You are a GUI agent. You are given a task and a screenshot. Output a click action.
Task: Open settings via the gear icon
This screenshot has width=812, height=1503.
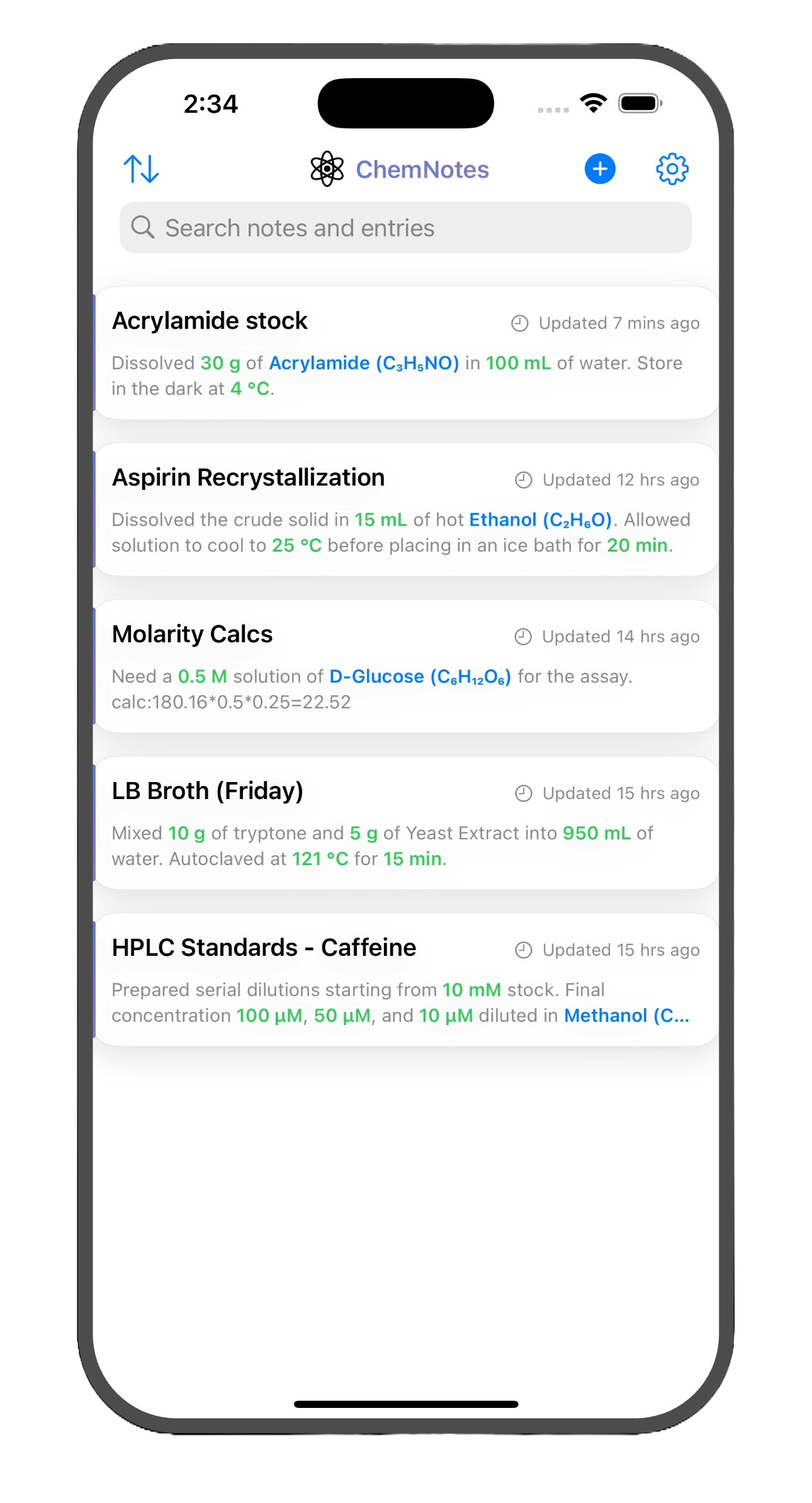(x=672, y=169)
